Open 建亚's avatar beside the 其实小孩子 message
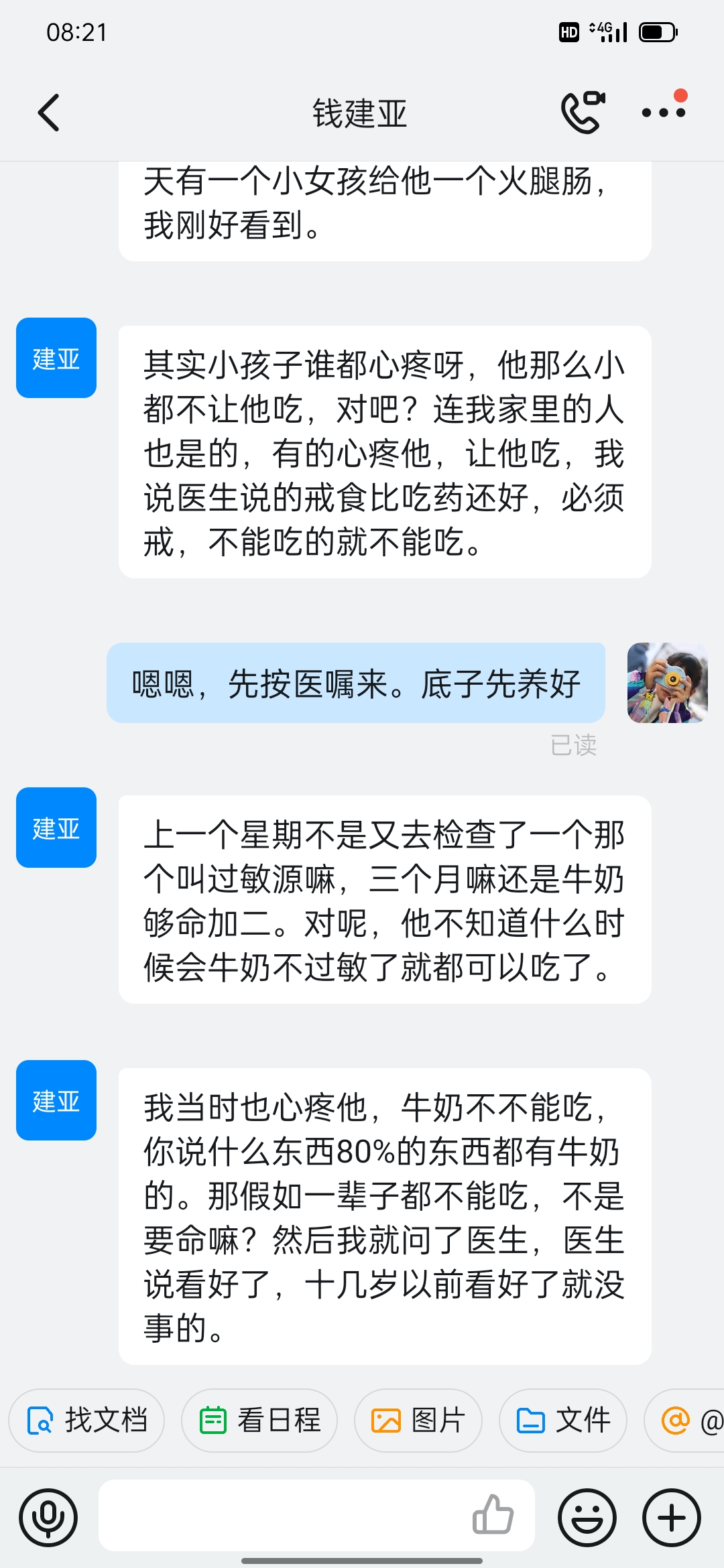The height and width of the screenshot is (1568, 724). pos(56,358)
